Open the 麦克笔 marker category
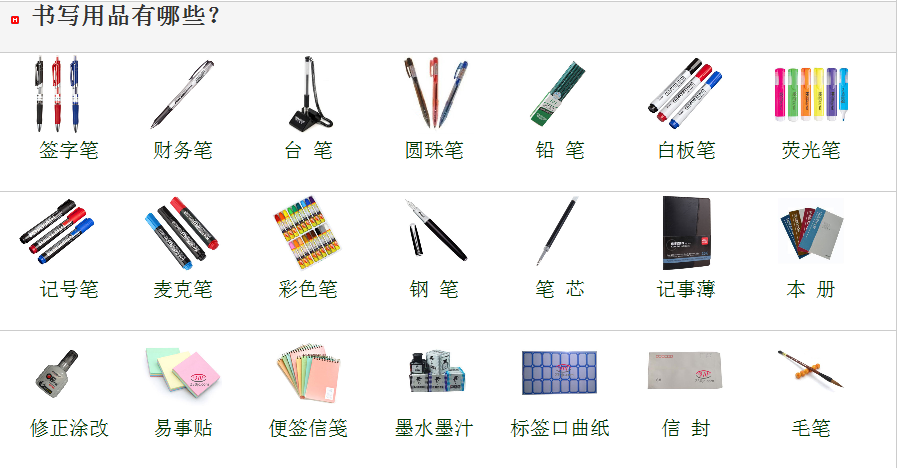The image size is (899, 468). [183, 289]
